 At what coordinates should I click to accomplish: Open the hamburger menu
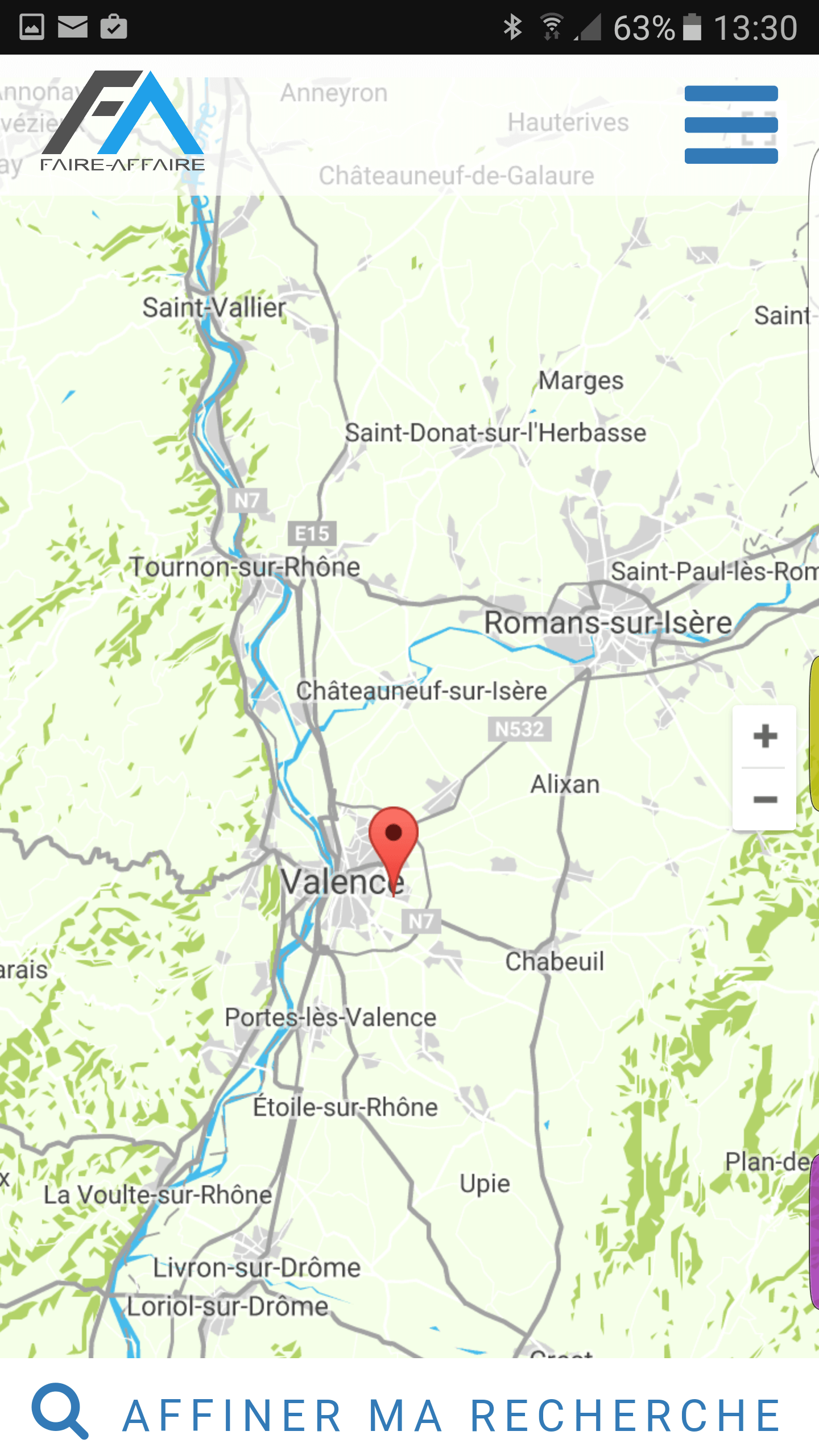click(731, 125)
